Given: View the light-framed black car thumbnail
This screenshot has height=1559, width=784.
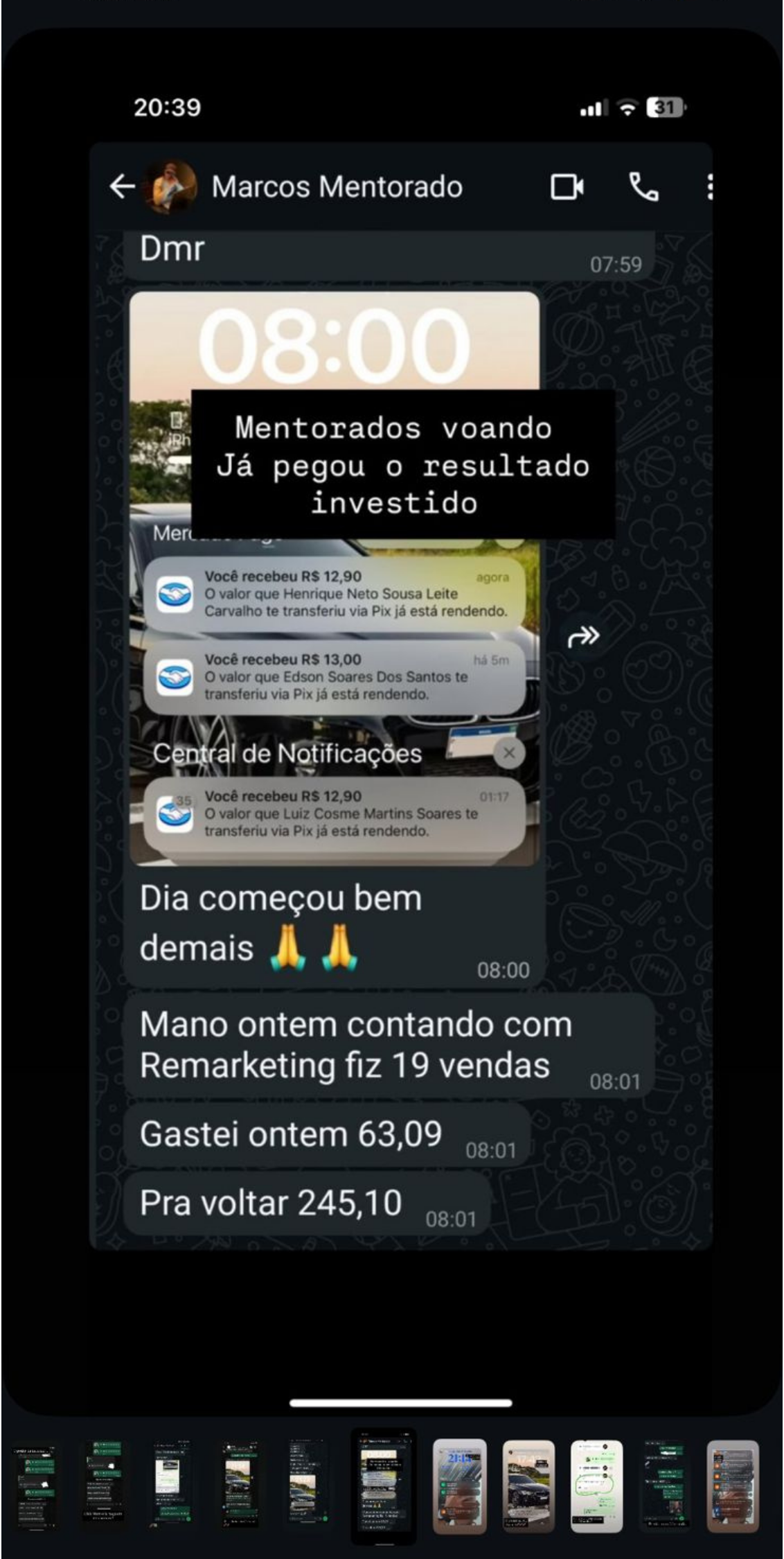Looking at the screenshot, I should [x=528, y=1485].
